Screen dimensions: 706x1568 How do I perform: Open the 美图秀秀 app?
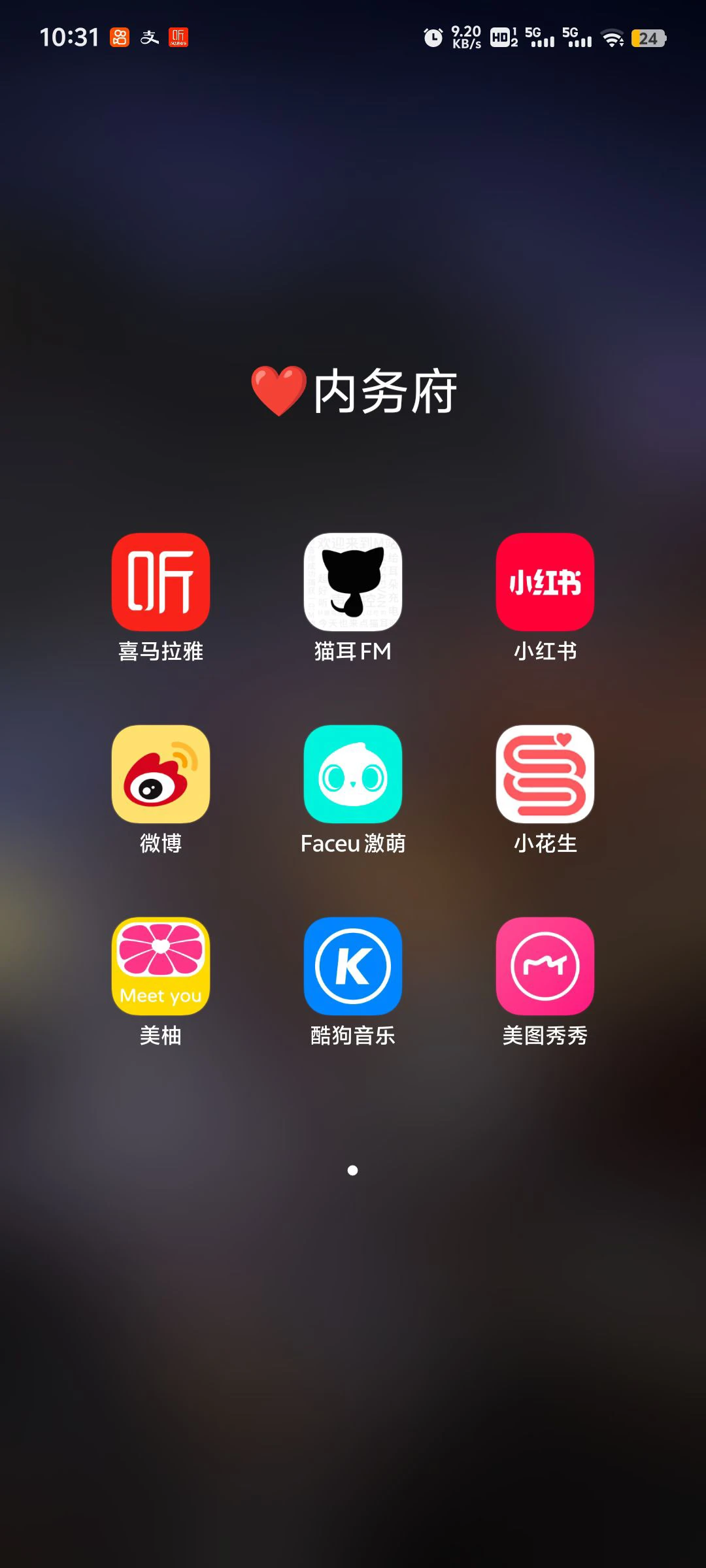[x=545, y=966]
